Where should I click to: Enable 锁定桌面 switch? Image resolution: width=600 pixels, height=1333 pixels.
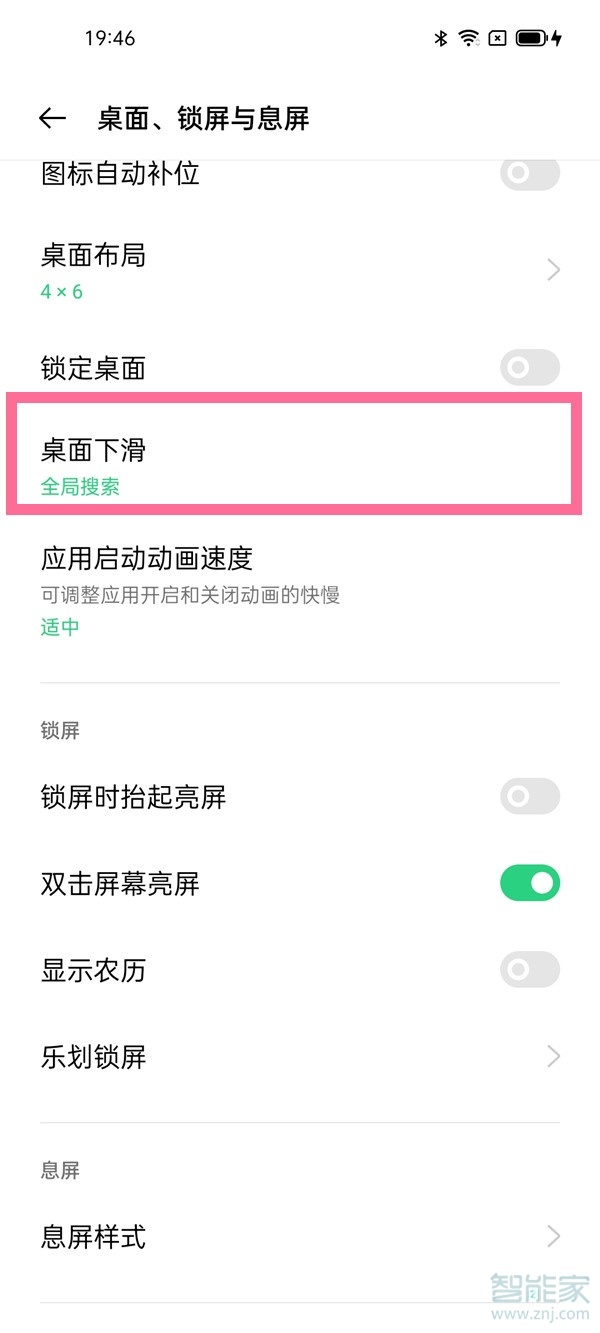tap(529, 368)
